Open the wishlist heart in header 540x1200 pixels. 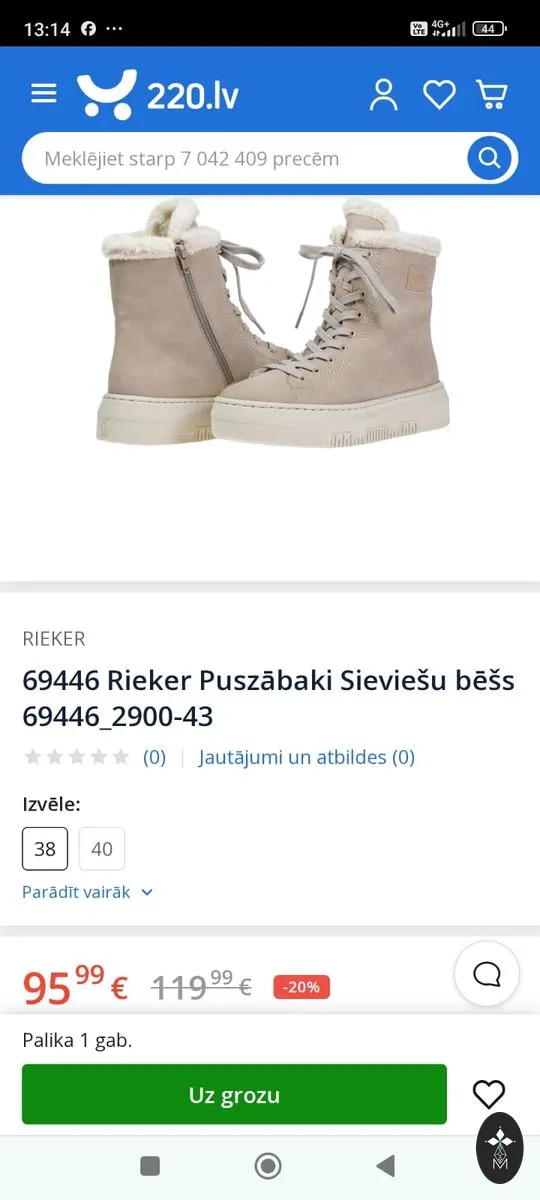[439, 95]
